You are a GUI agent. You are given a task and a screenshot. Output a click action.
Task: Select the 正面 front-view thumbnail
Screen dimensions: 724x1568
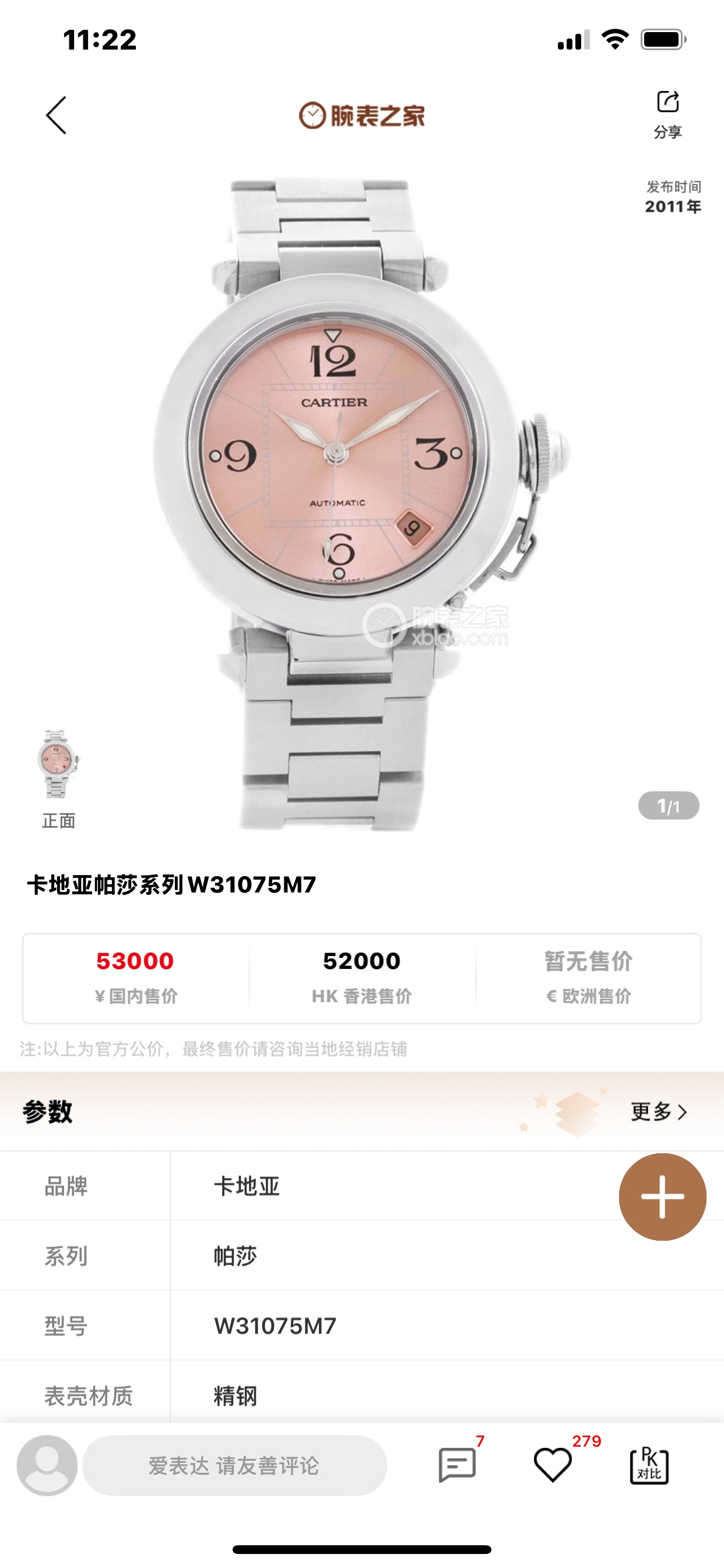[x=58, y=766]
